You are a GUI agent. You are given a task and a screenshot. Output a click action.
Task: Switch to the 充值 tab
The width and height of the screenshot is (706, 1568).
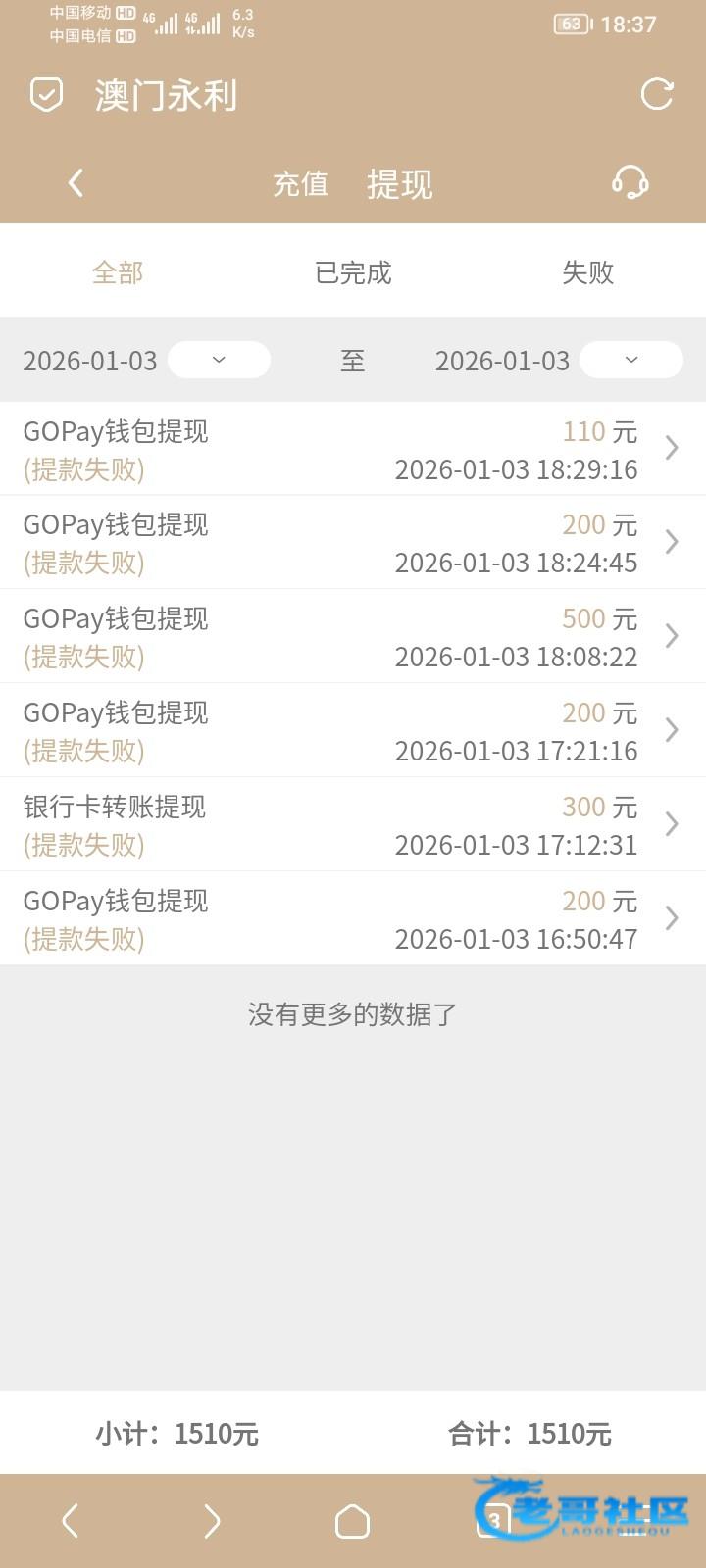pyautogui.click(x=300, y=184)
